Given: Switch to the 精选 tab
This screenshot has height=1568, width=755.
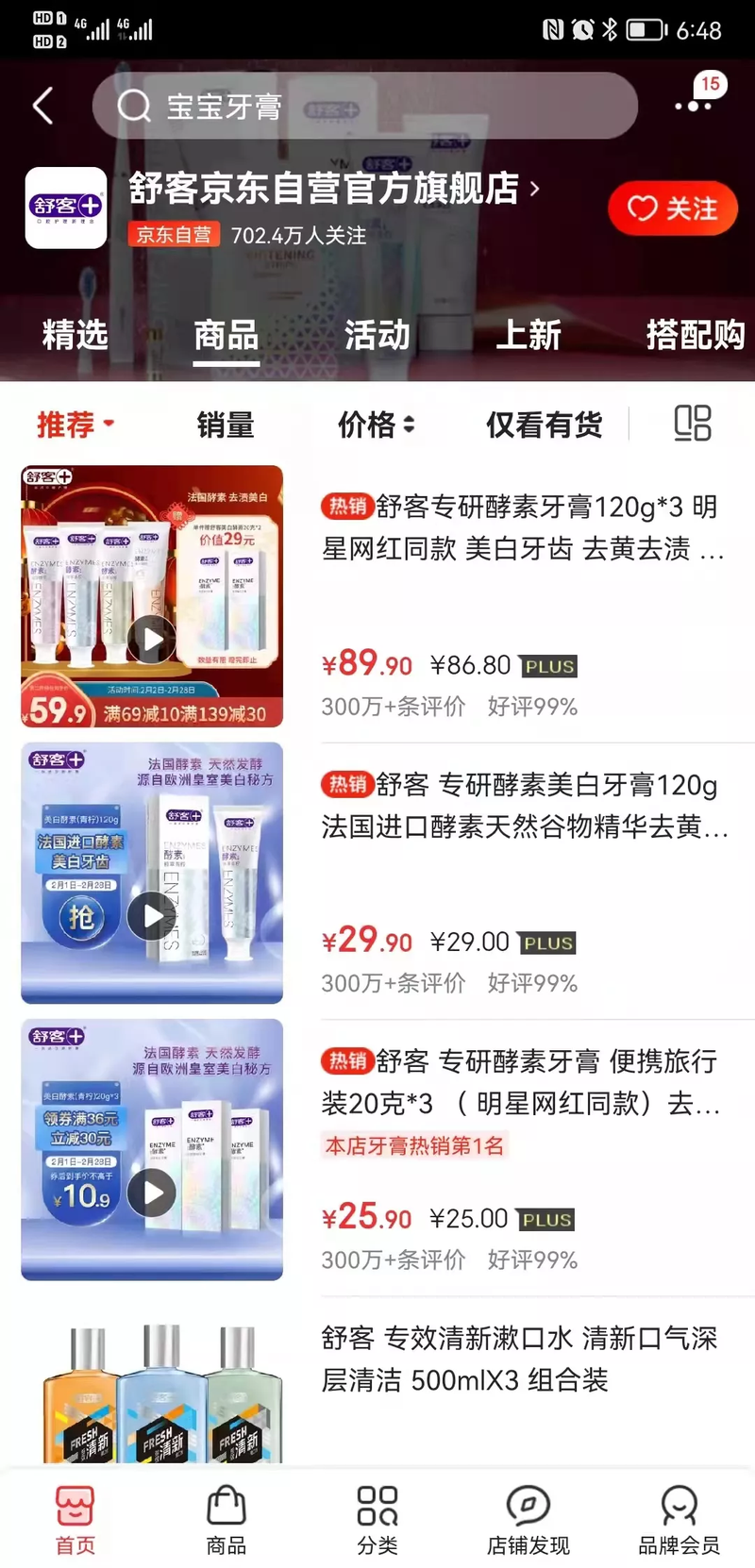Looking at the screenshot, I should click(x=75, y=335).
